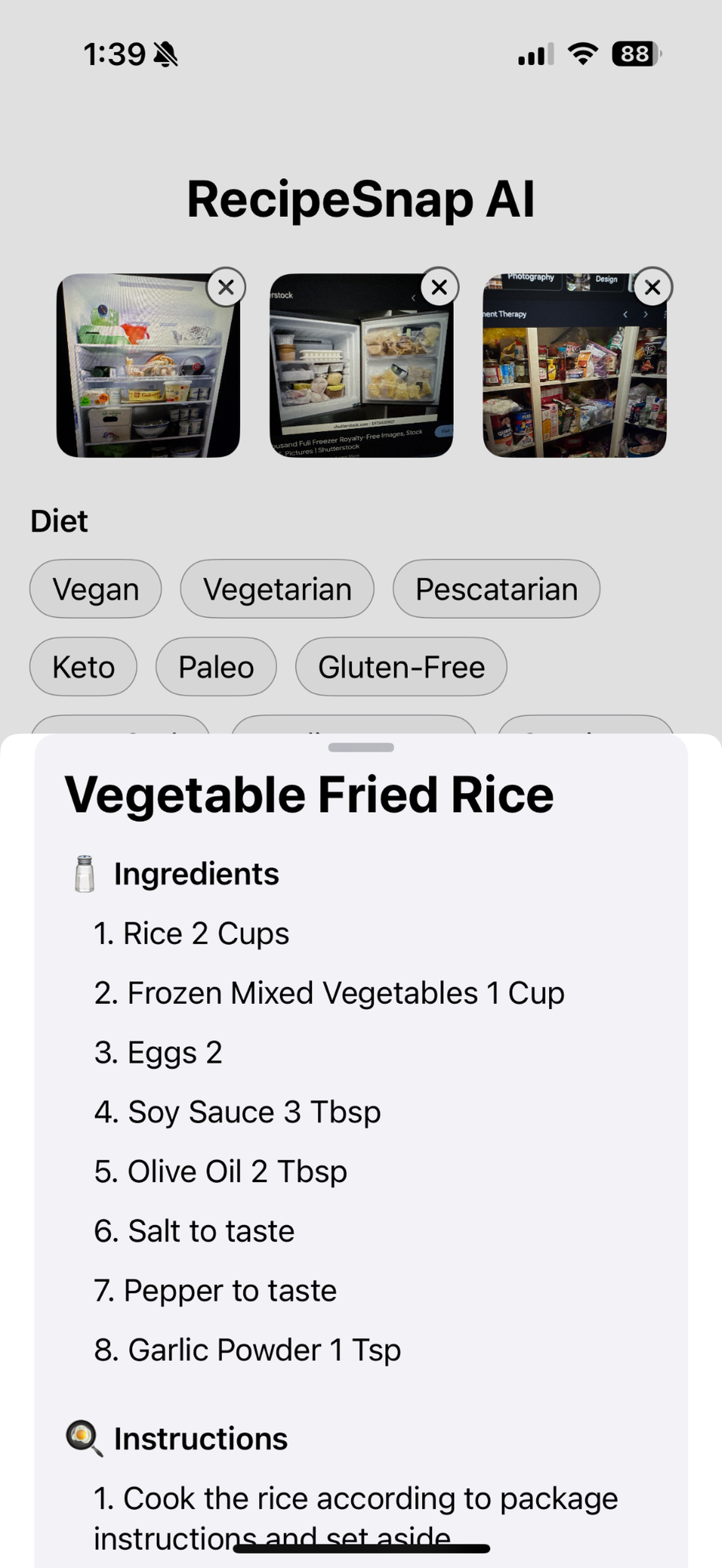The height and width of the screenshot is (1568, 722).
Task: Remove the freezer photo
Action: [439, 288]
